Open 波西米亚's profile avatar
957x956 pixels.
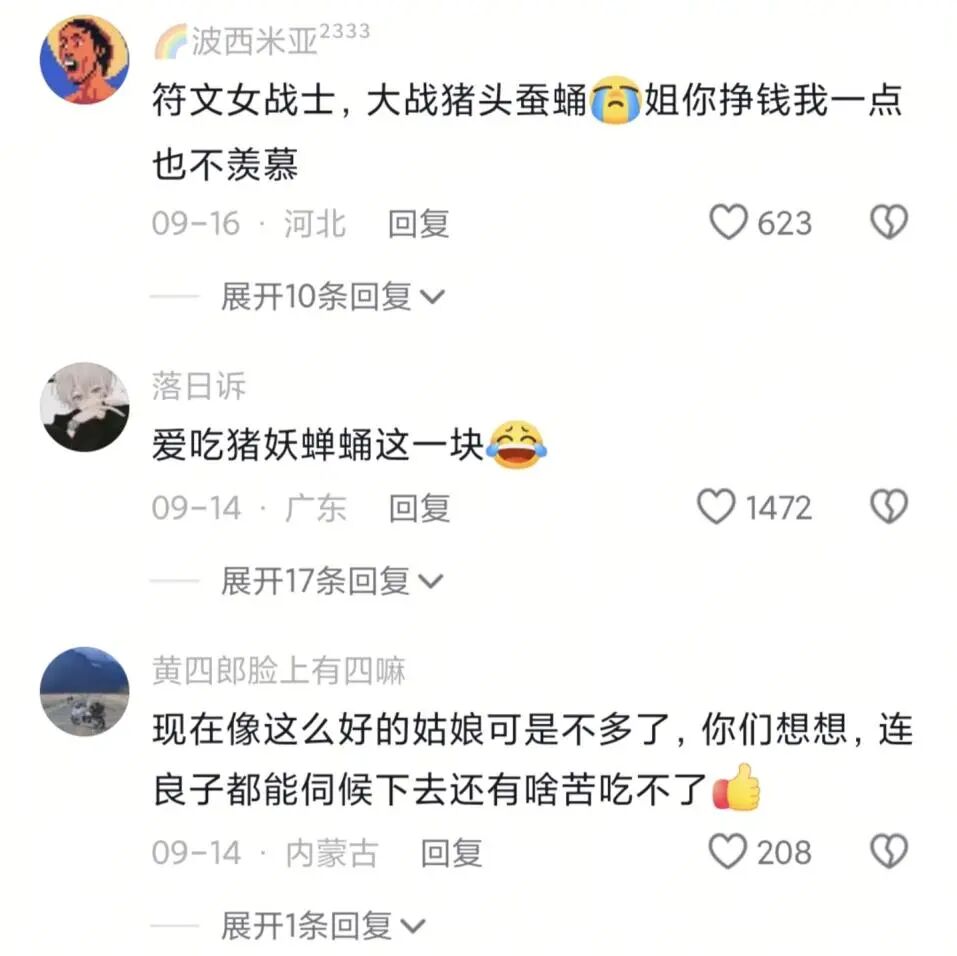(84, 60)
